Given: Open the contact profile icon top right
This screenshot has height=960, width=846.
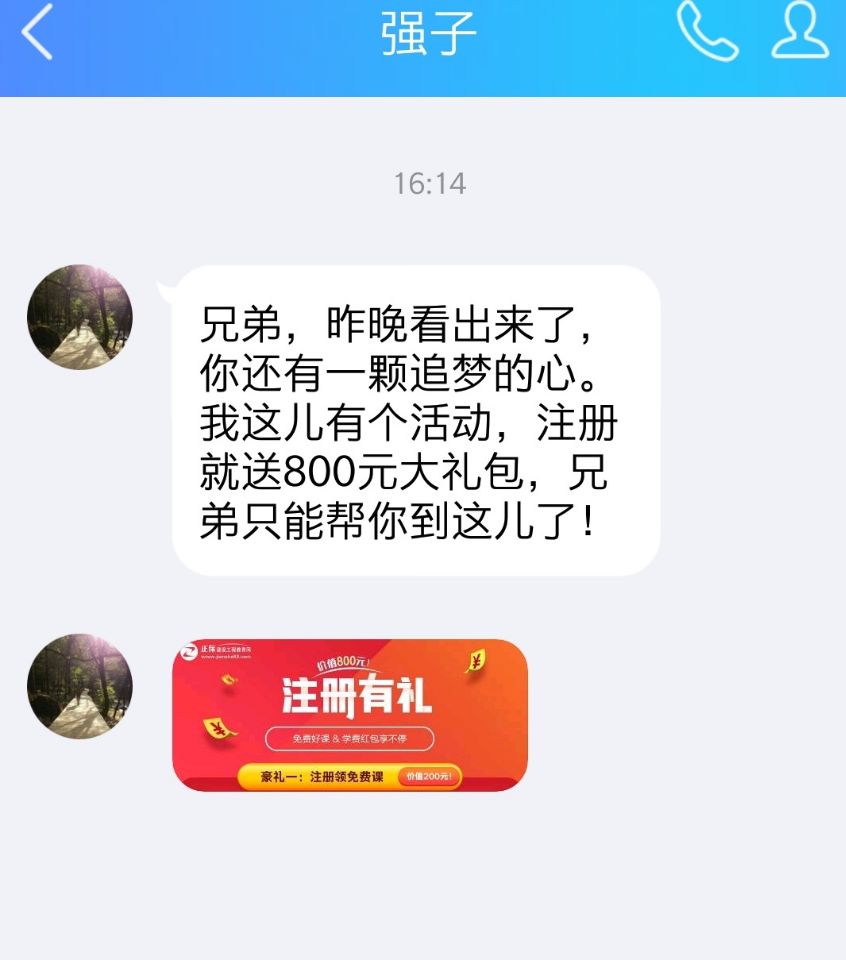Looking at the screenshot, I should (x=795, y=30).
